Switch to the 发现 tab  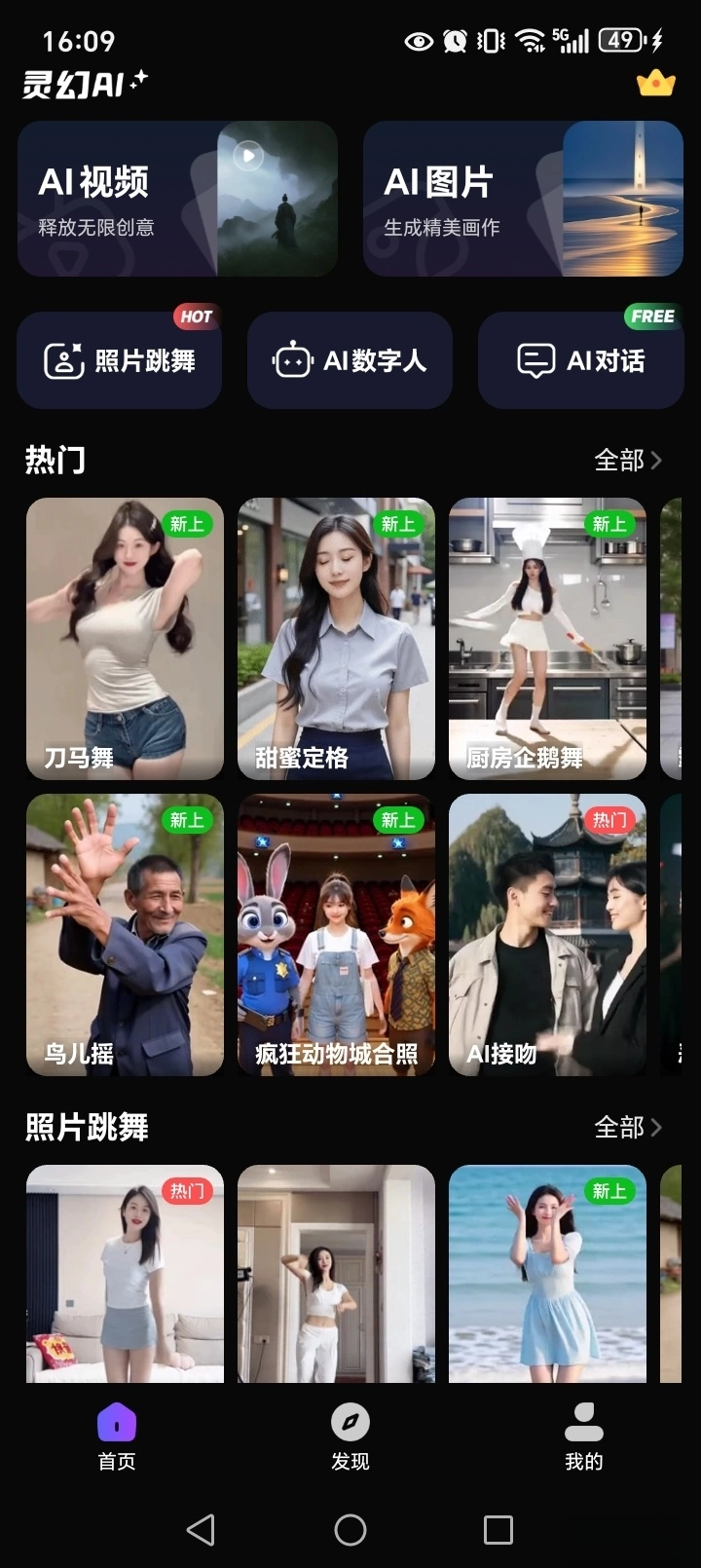(x=350, y=1437)
